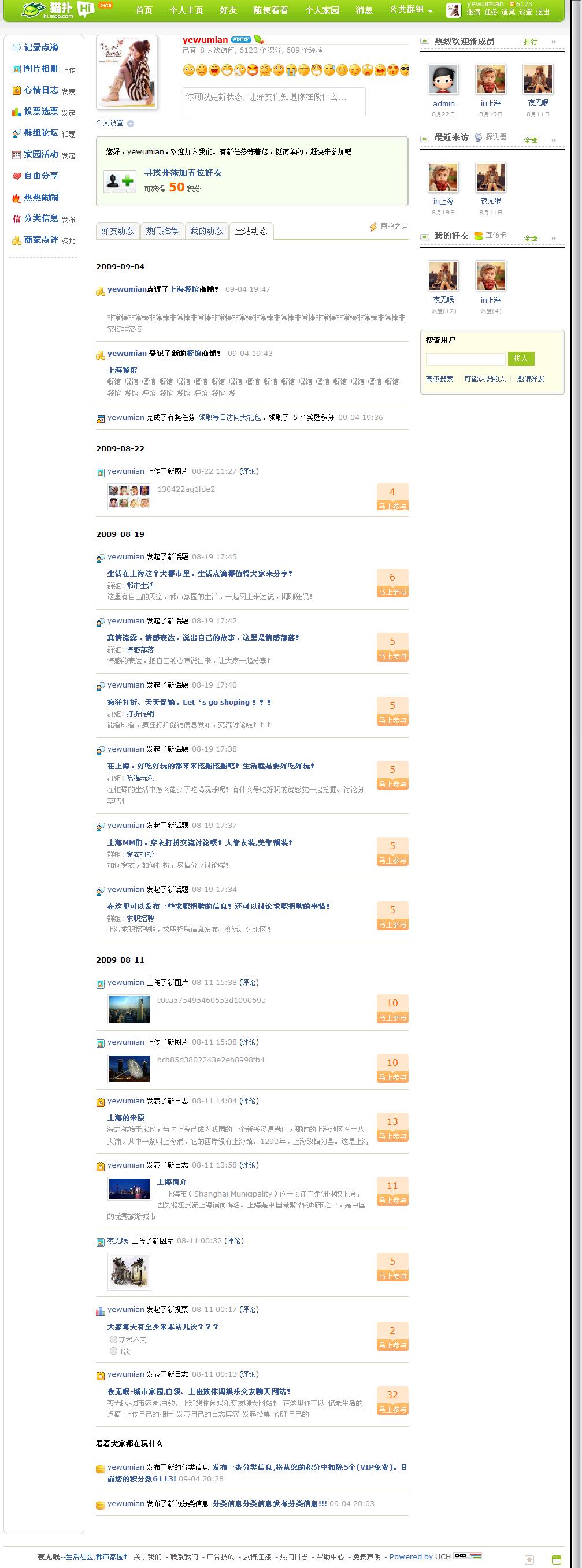
Task: Open the 上海的来原 journal entry
Action: click(x=126, y=1117)
